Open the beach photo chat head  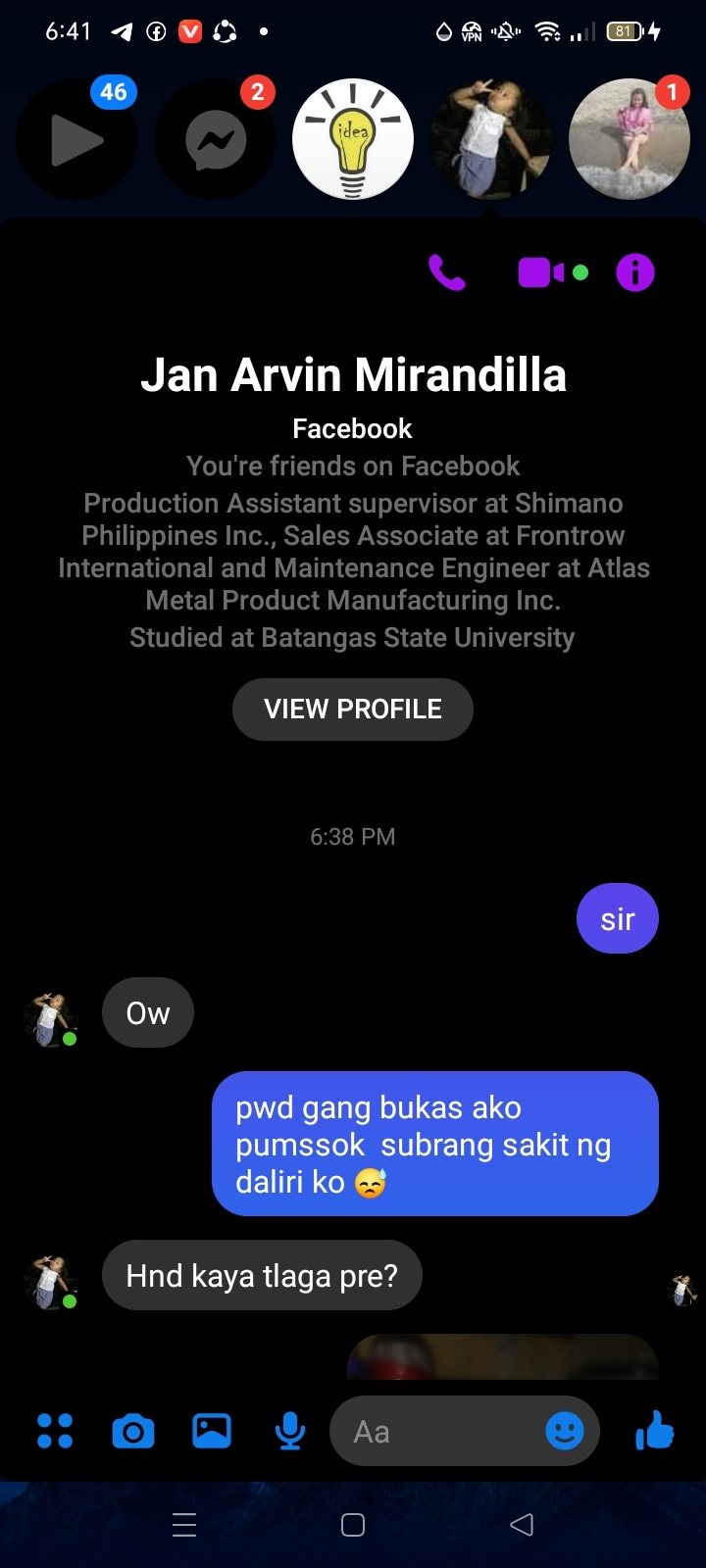coord(630,139)
